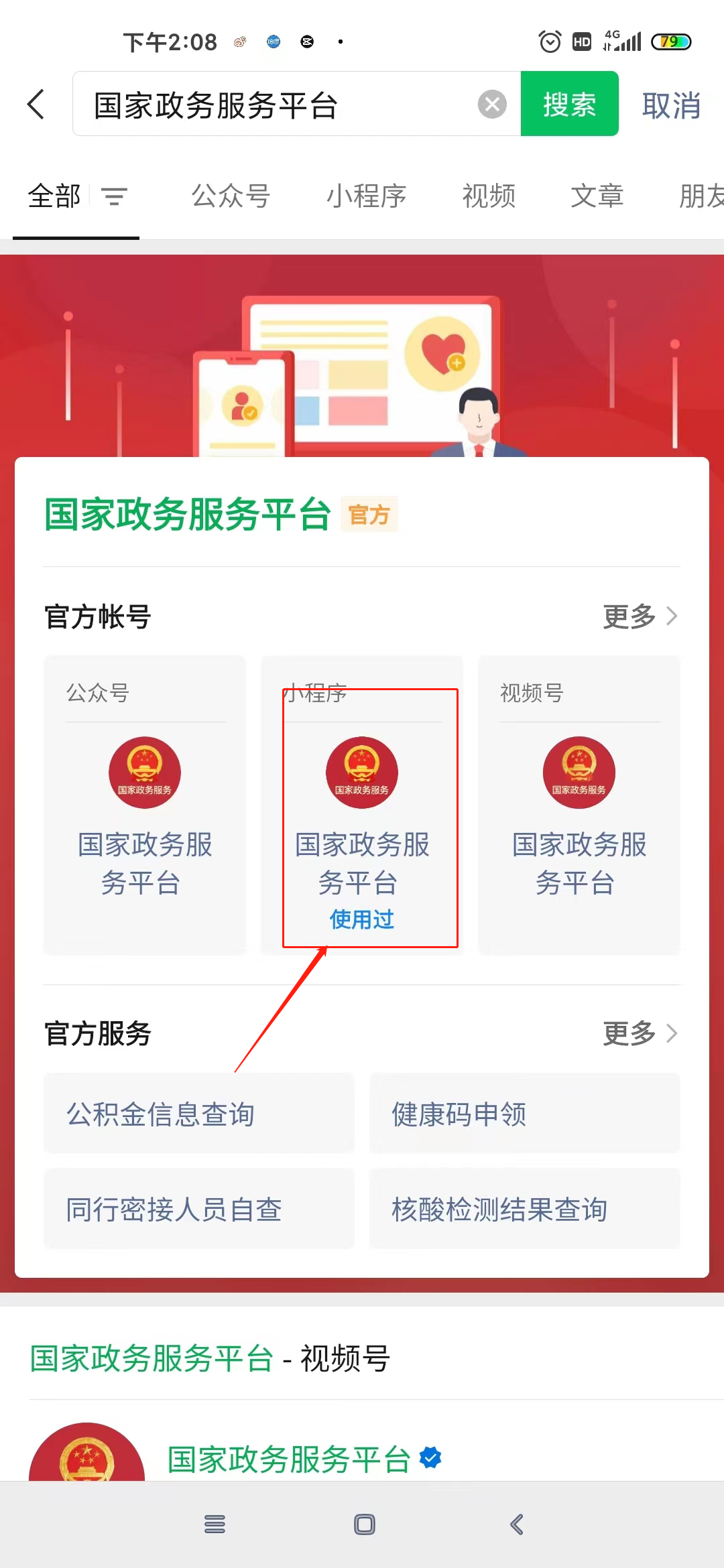Switch to the 视频 tab

coord(489,196)
